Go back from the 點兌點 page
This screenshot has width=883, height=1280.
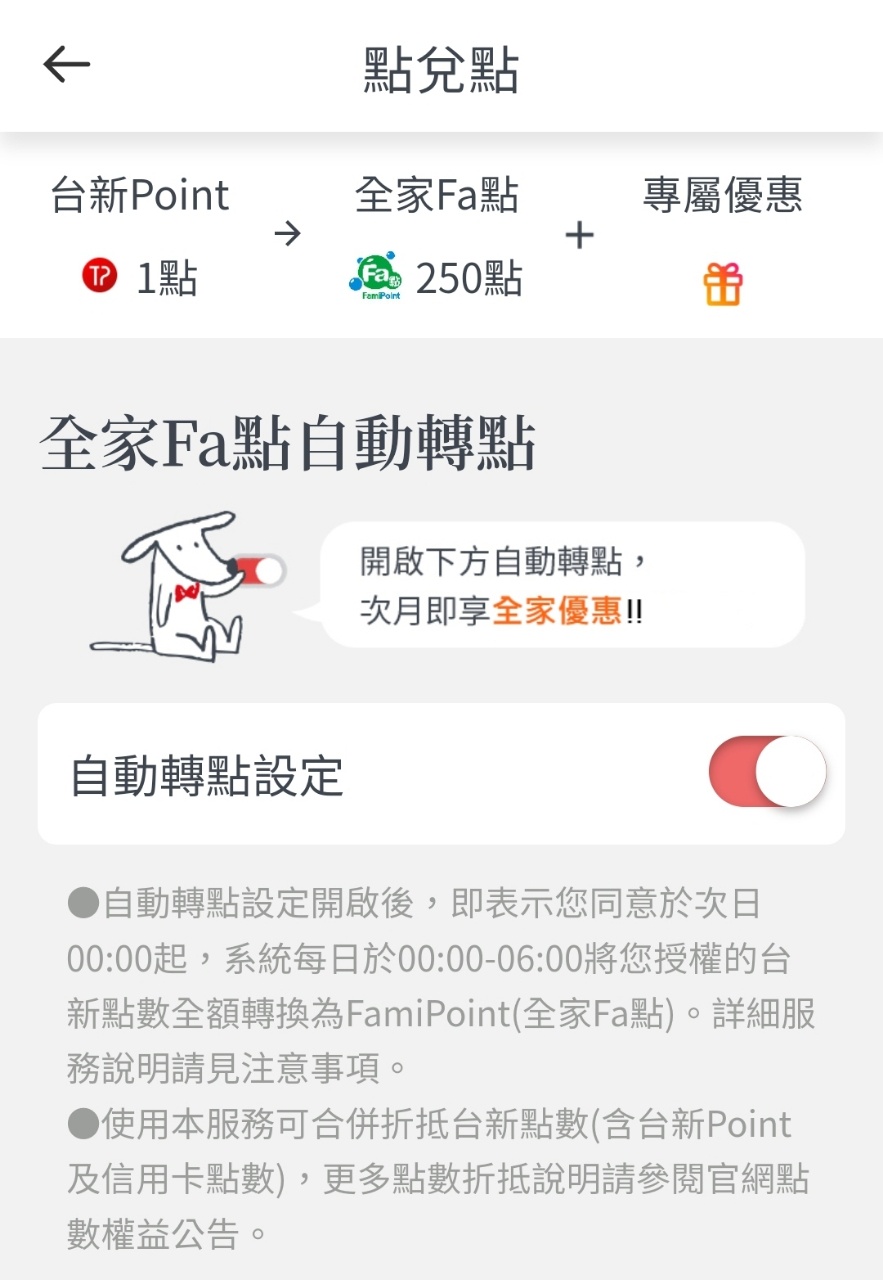coord(67,66)
